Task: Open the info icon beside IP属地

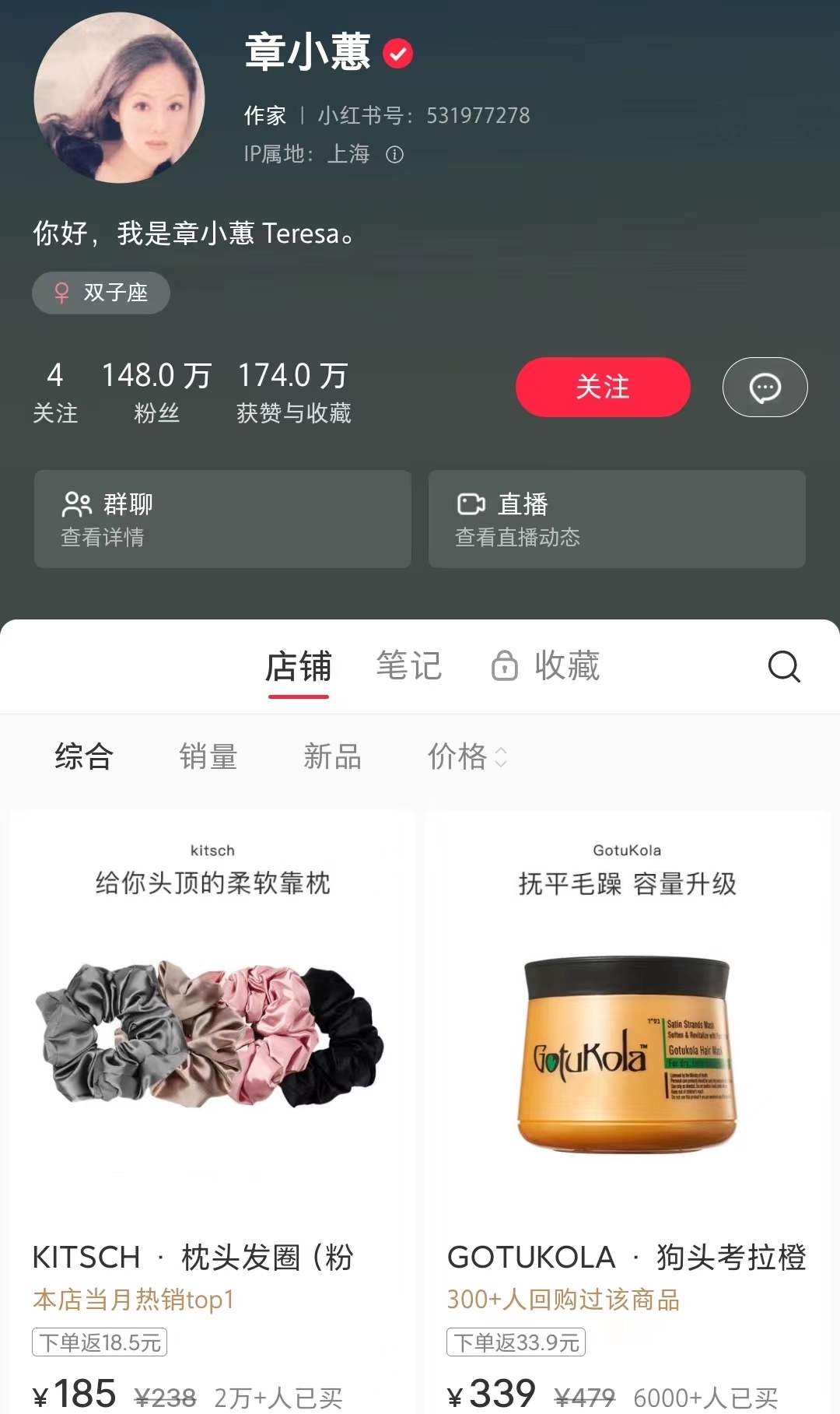Action: tap(395, 155)
